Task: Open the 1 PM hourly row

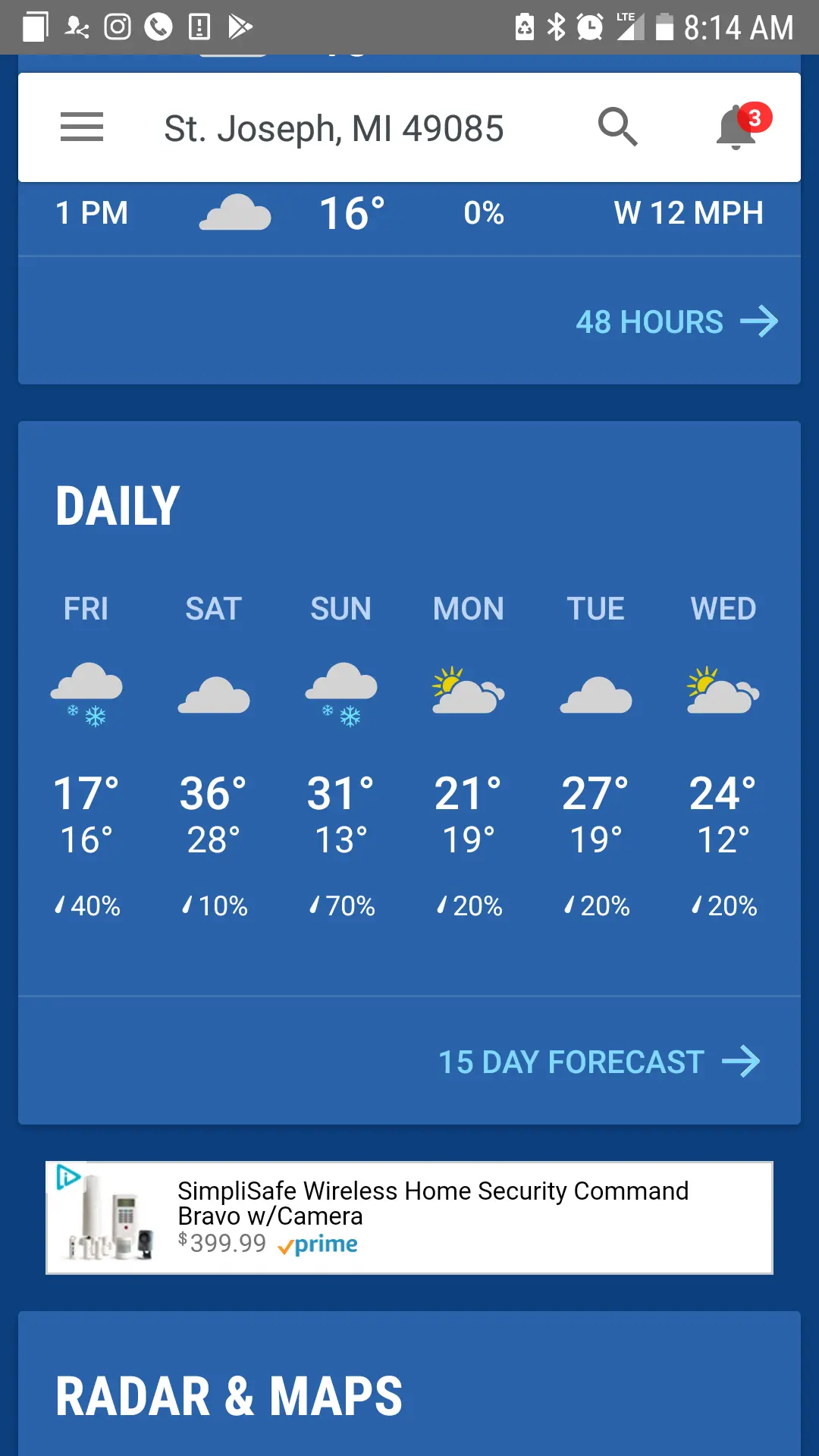Action: [x=409, y=213]
